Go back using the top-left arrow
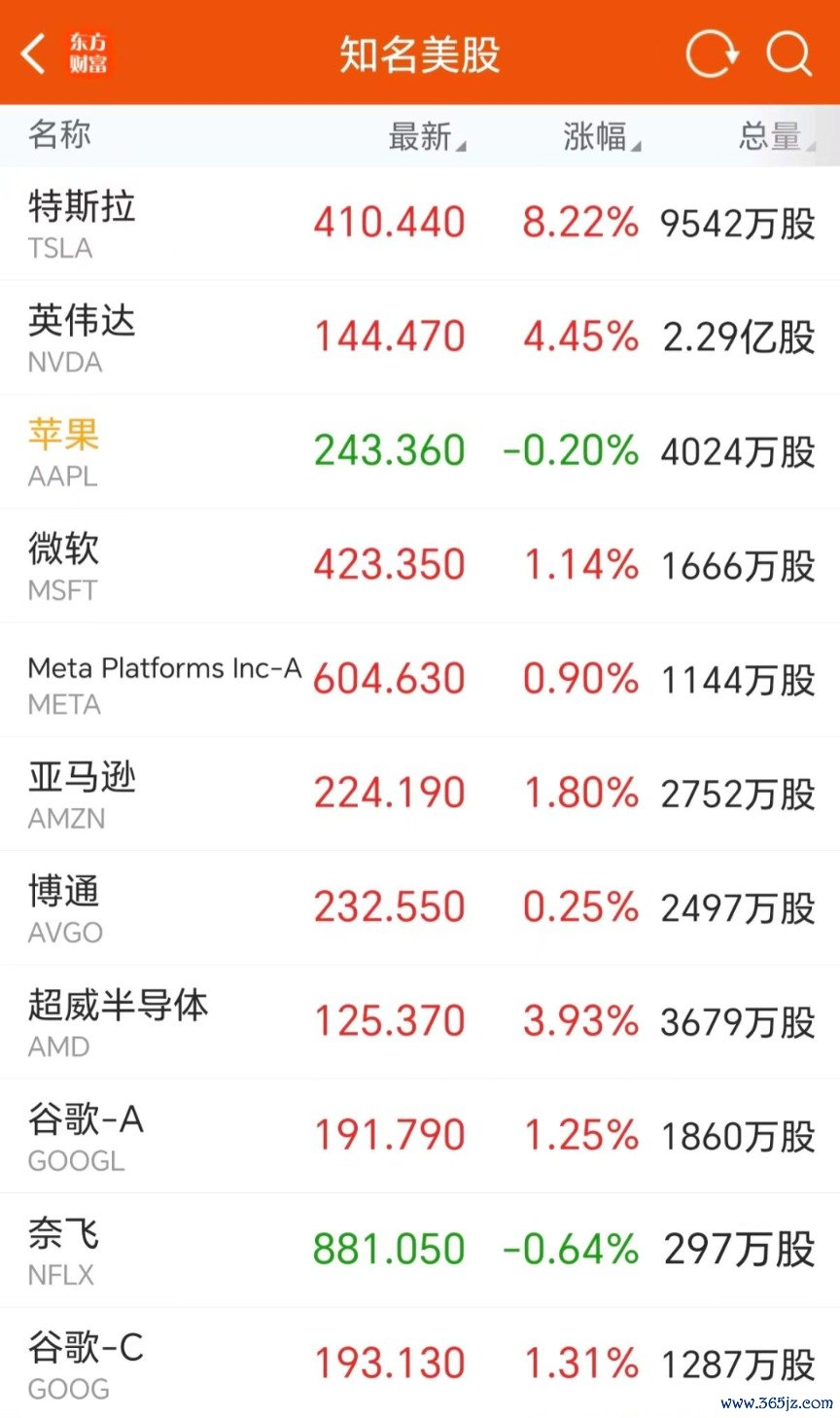The height and width of the screenshot is (1418, 840). (34, 53)
